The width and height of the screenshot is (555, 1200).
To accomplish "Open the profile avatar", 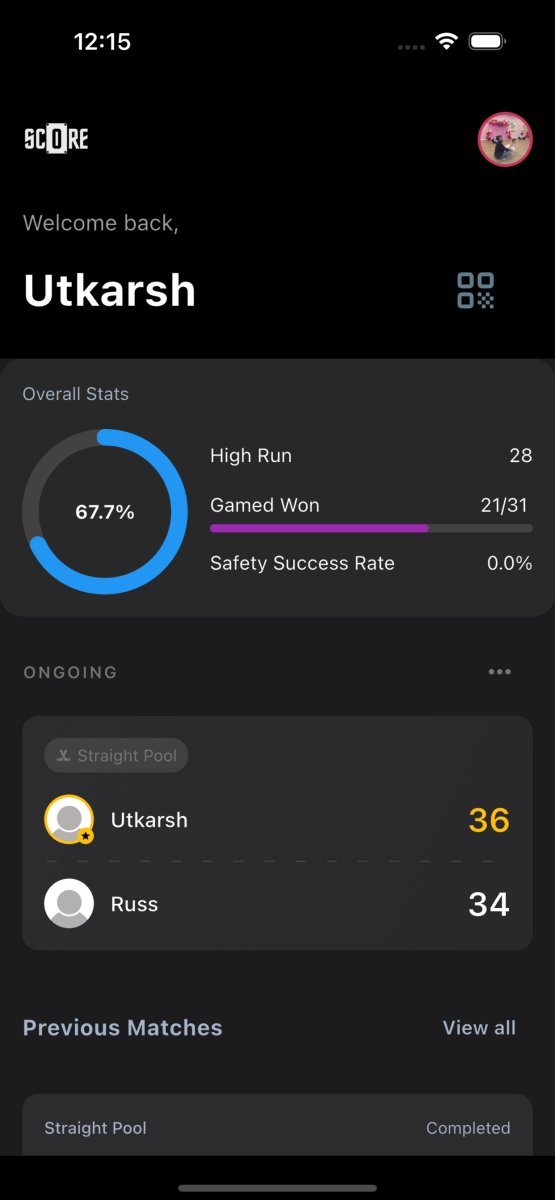I will tap(505, 139).
